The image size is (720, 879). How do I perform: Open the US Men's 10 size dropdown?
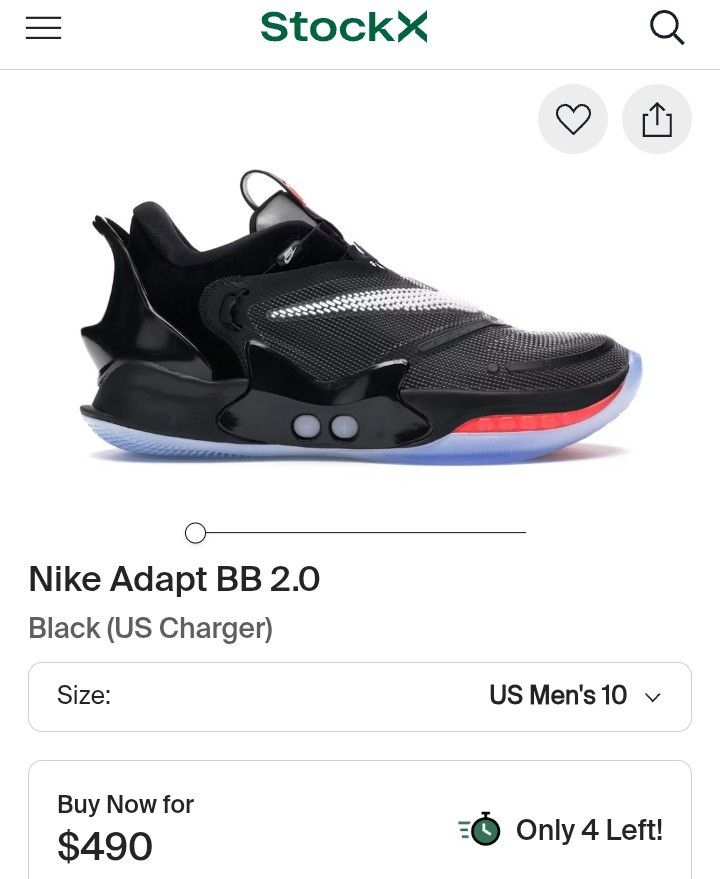[558, 696]
